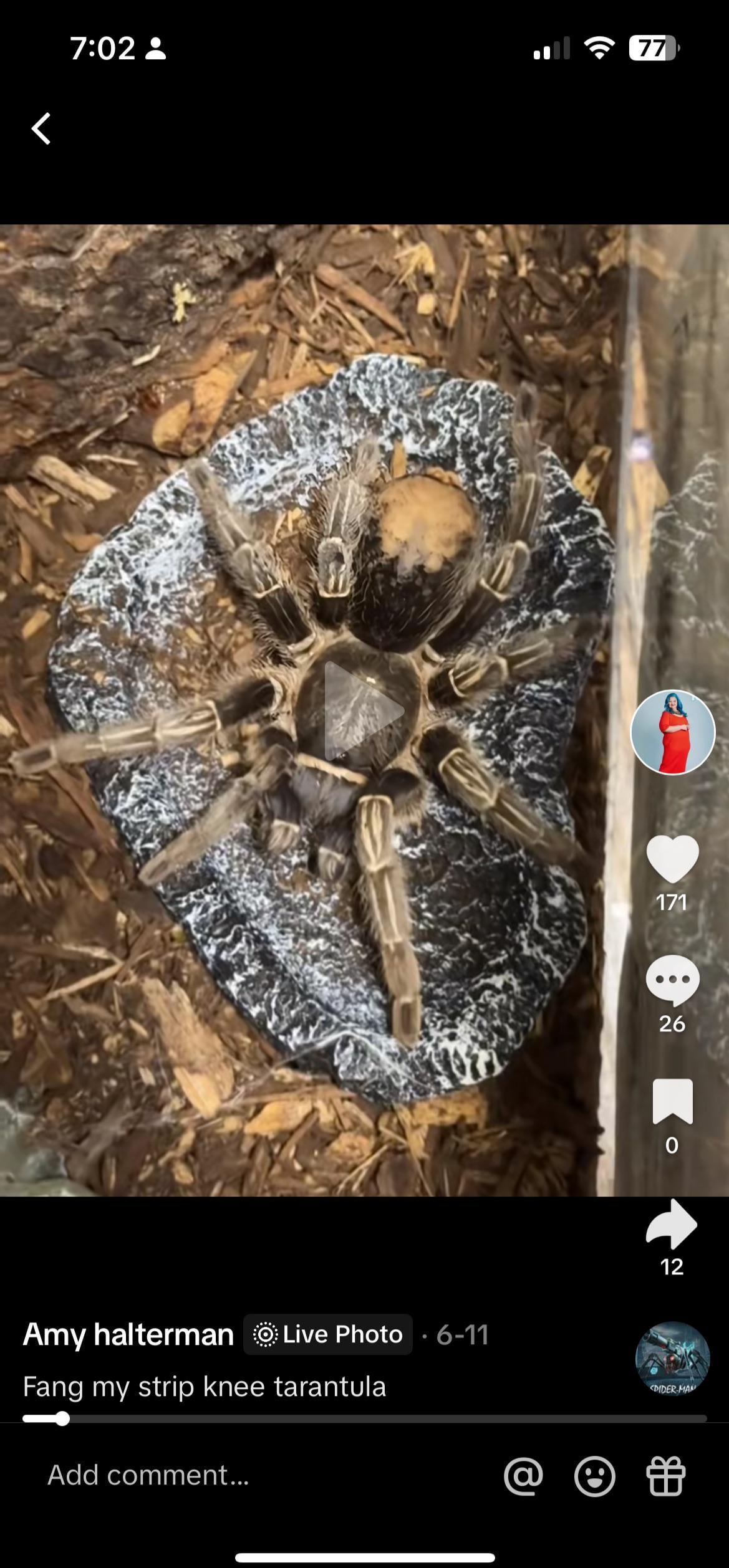
Task: Seek along the playback progress bar
Action: click(364, 1419)
